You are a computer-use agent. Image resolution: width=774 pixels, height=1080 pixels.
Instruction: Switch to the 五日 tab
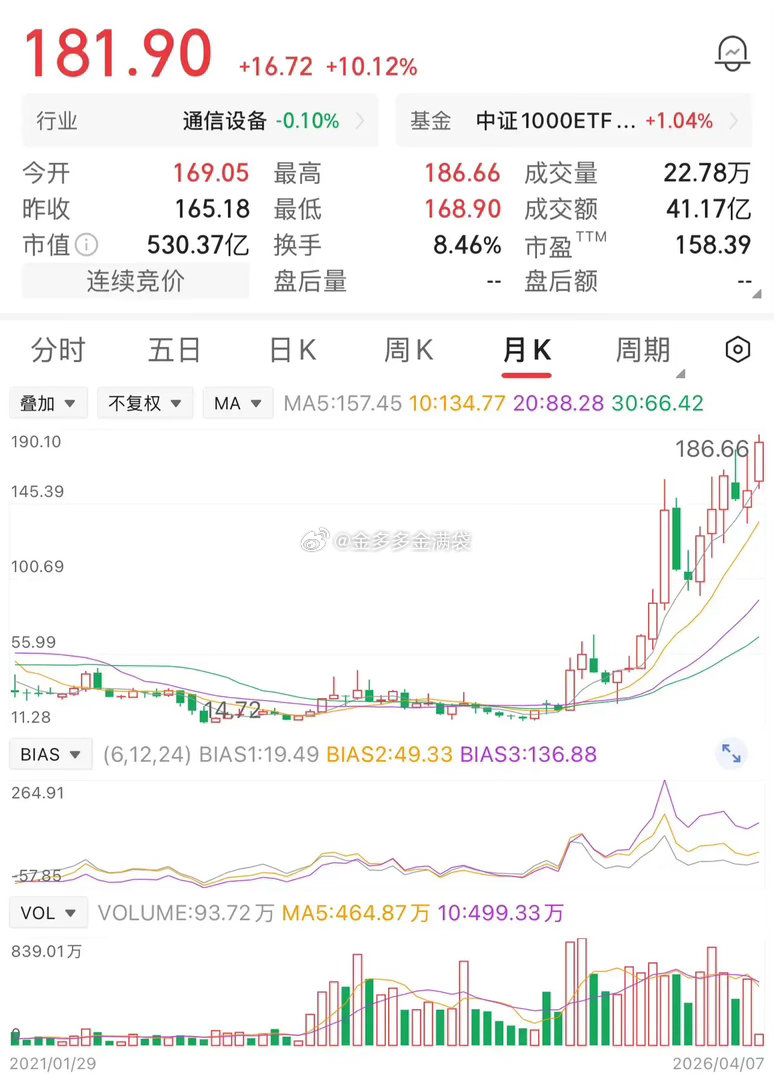click(x=174, y=350)
